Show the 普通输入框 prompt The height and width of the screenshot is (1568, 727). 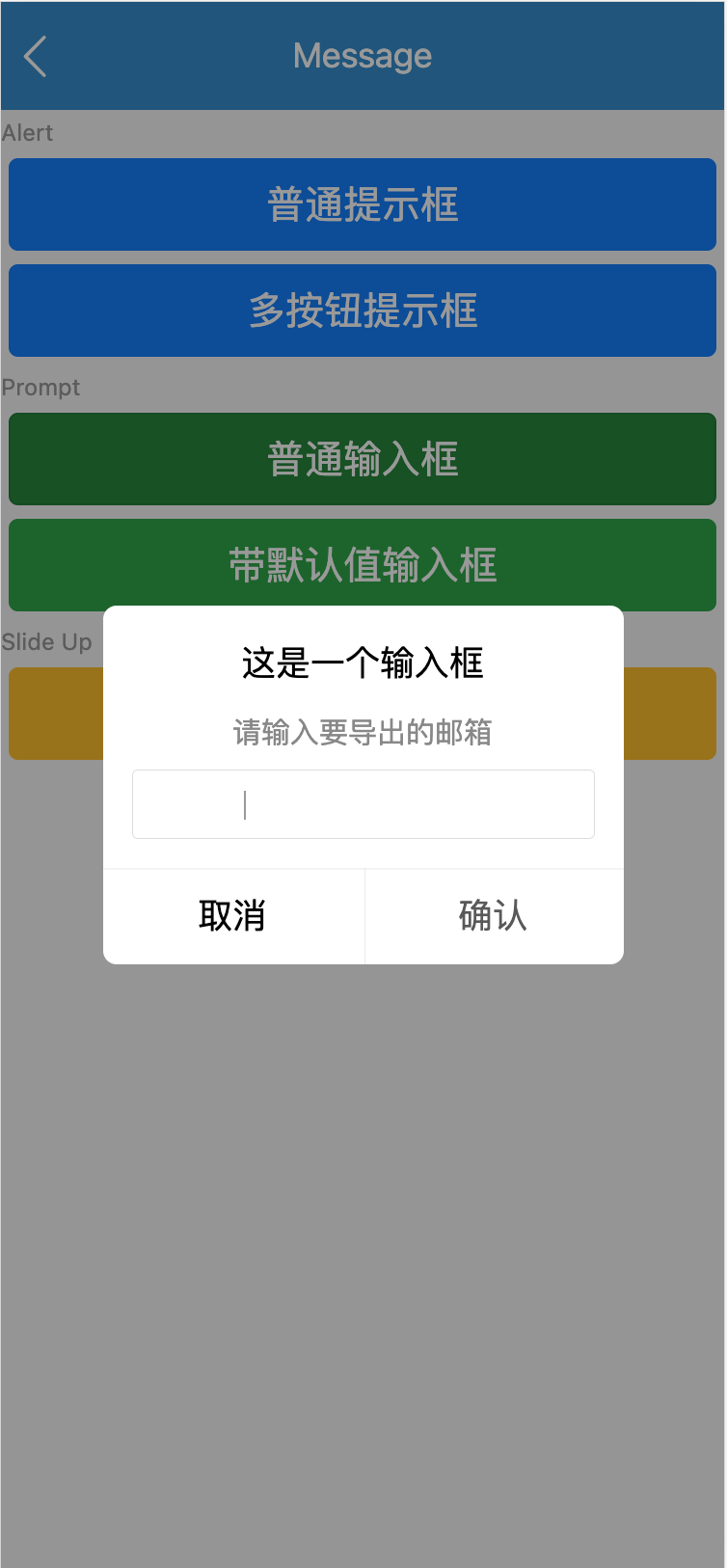[x=363, y=459]
